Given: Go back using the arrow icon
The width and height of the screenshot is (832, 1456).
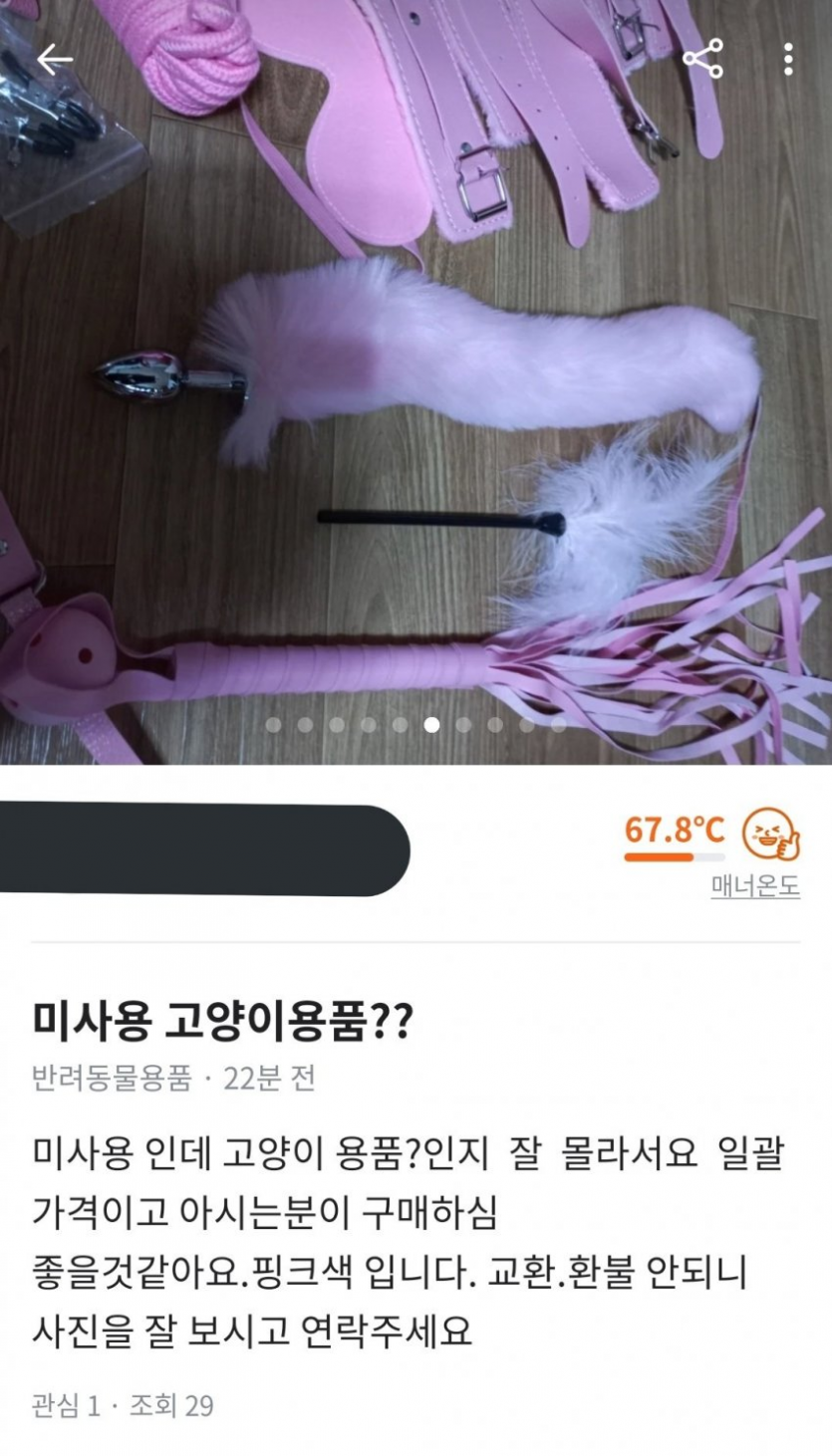Looking at the screenshot, I should [54, 60].
